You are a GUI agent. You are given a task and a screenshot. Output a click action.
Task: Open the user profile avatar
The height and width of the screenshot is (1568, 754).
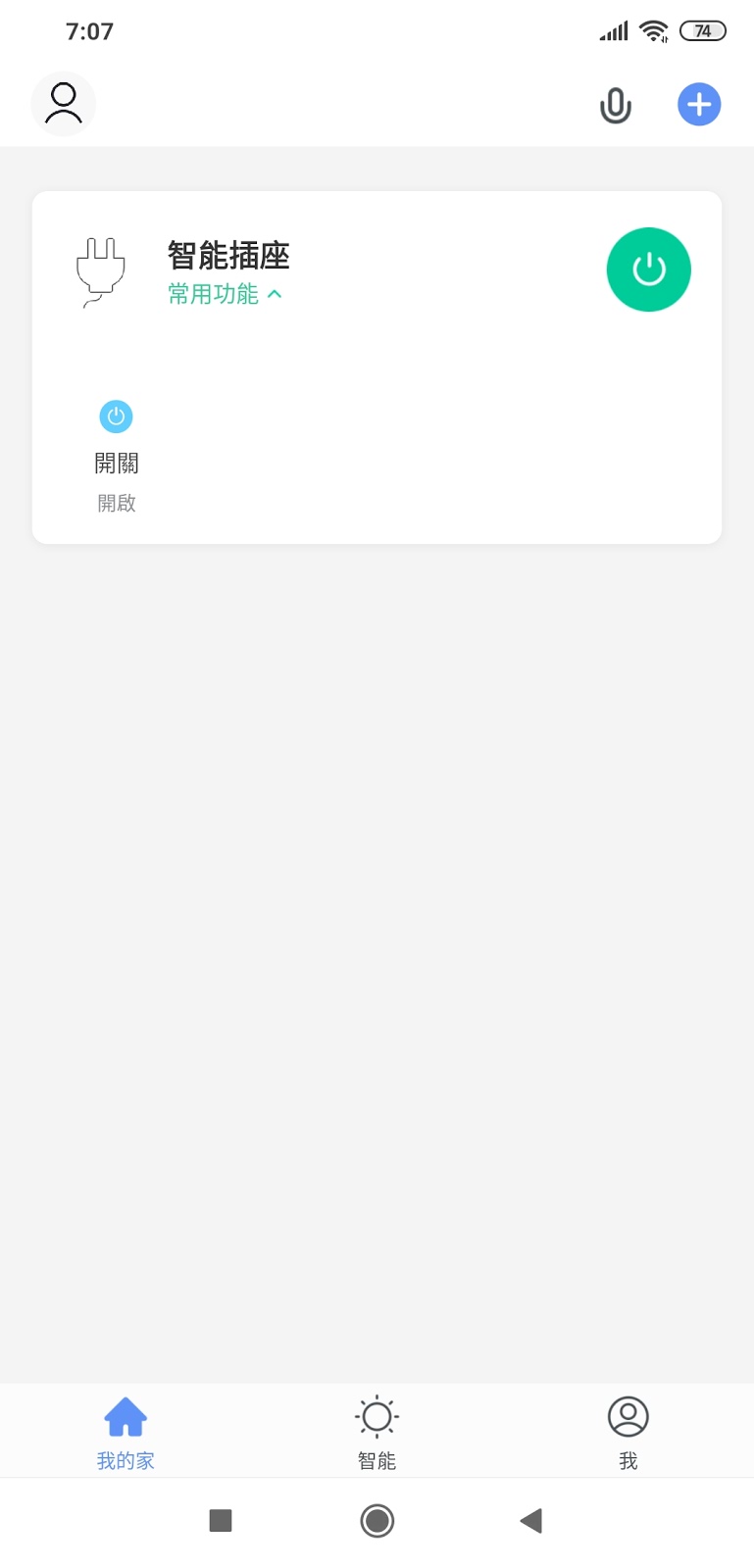(64, 104)
